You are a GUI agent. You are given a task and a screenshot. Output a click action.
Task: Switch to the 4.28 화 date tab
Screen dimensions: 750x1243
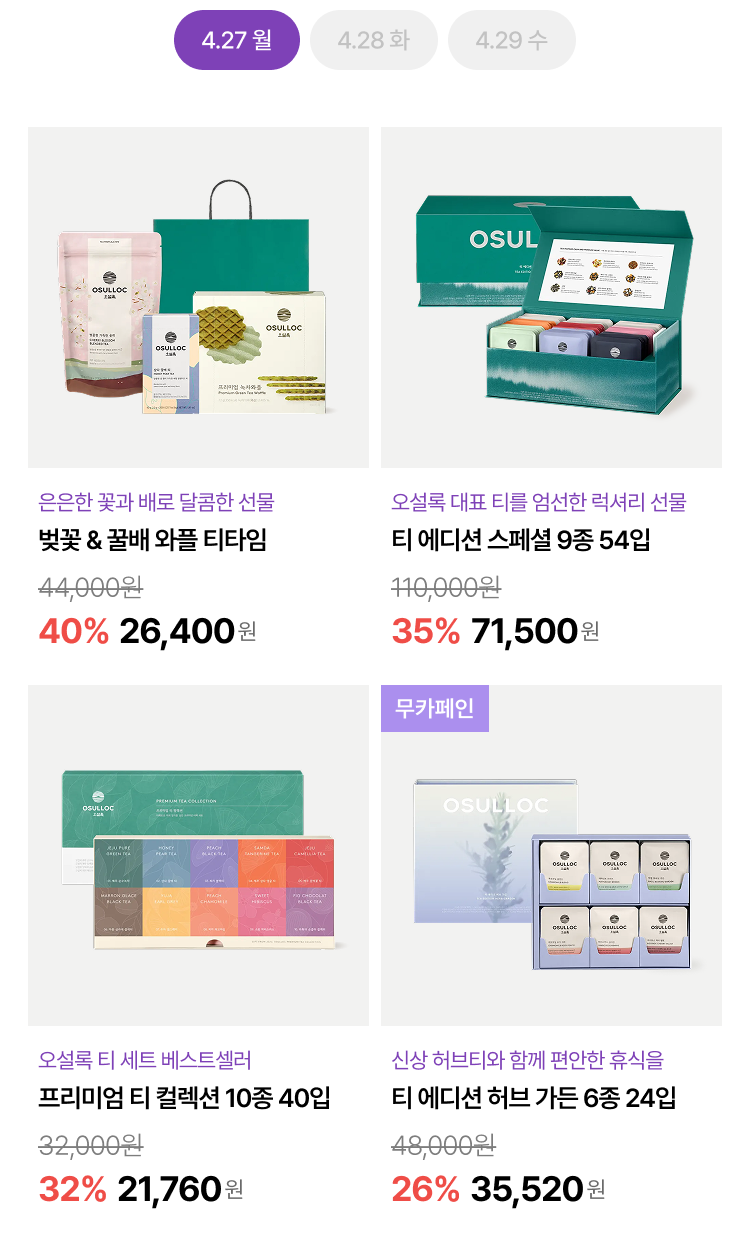373,40
